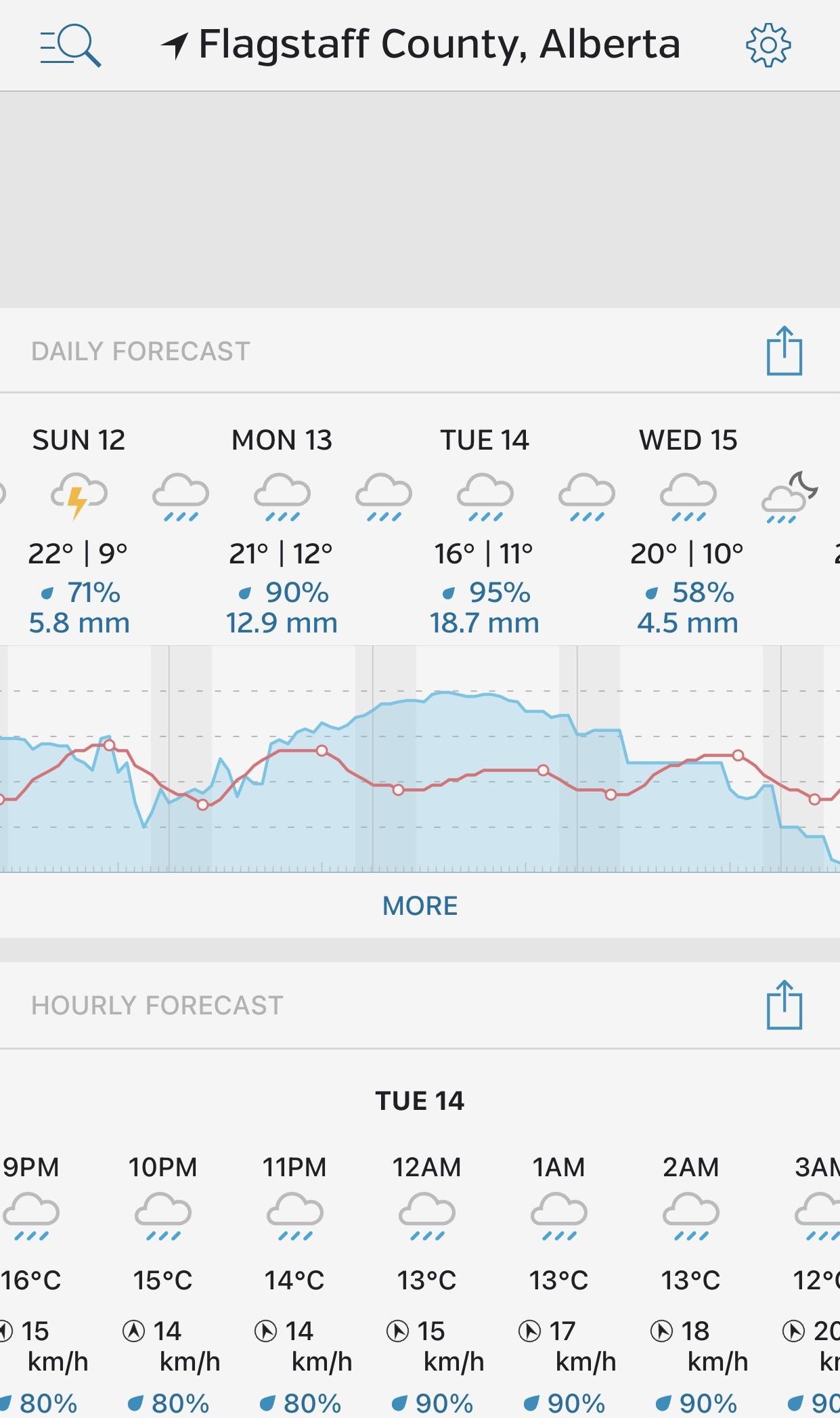Open the 12AM hourly forecast
The image size is (840, 1418).
point(427,1280)
